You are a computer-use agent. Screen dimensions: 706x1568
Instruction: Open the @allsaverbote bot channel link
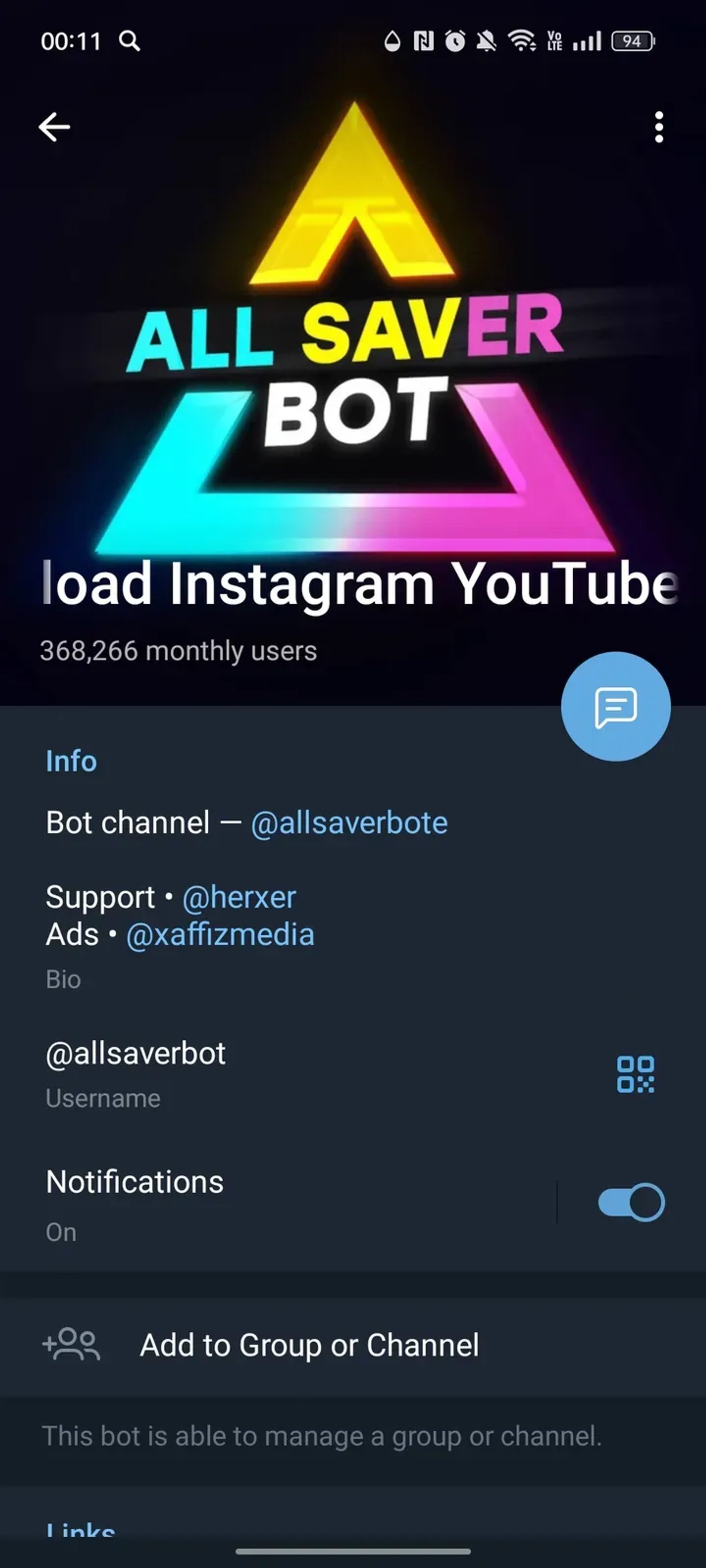coord(349,822)
